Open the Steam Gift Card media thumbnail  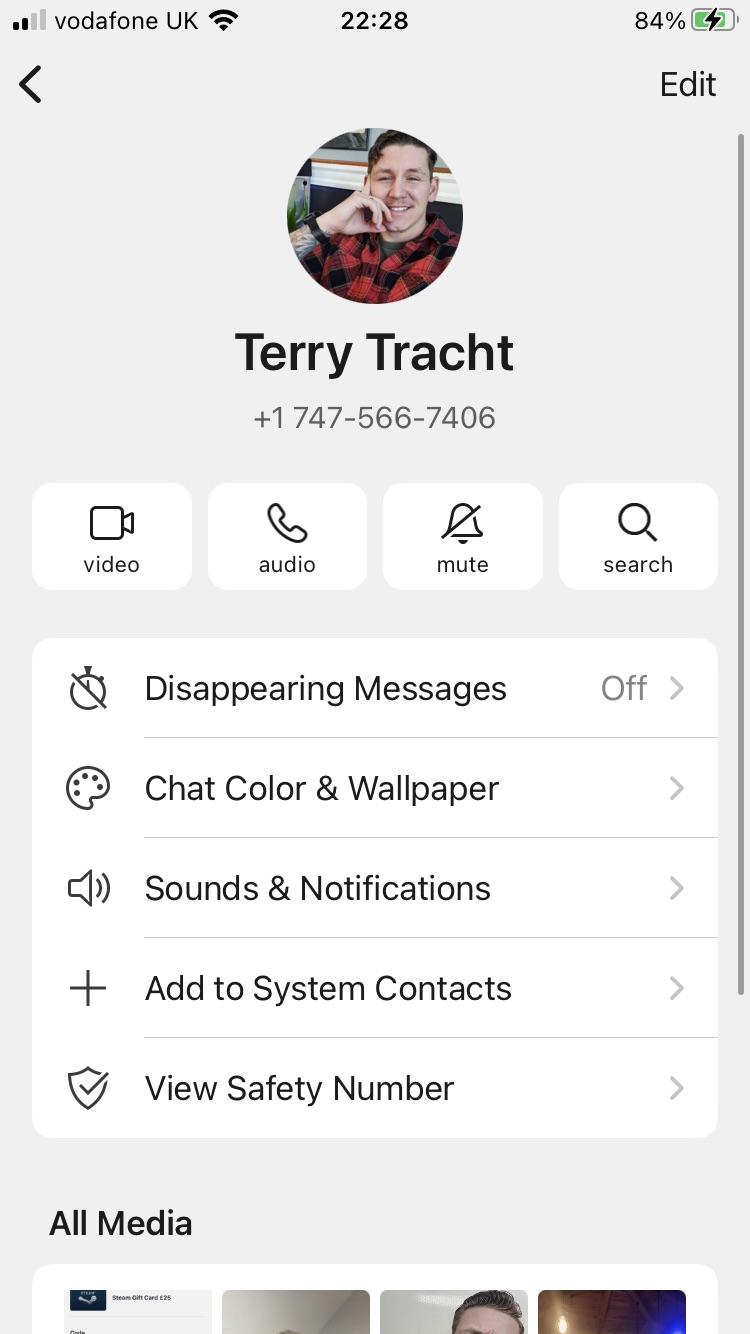(x=138, y=1311)
